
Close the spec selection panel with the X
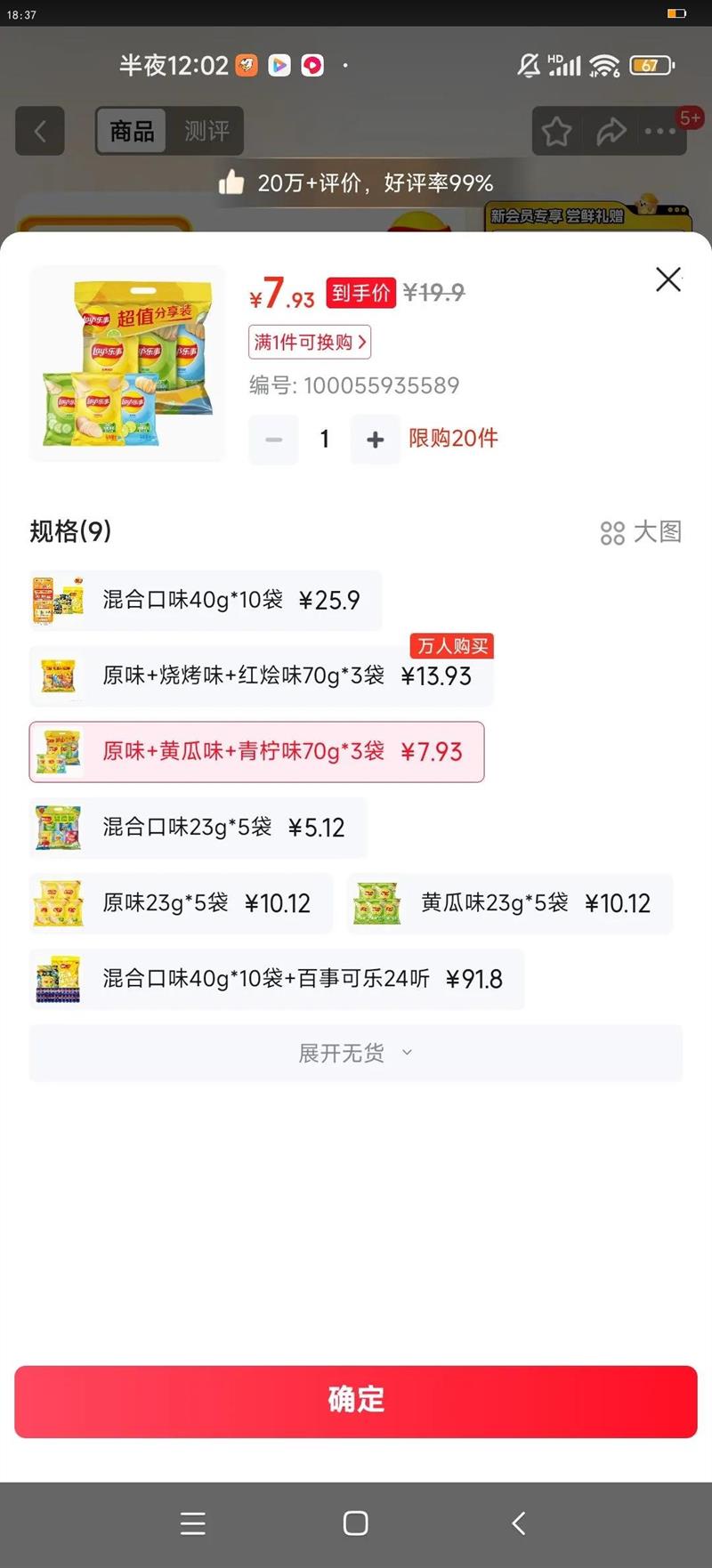click(x=667, y=279)
